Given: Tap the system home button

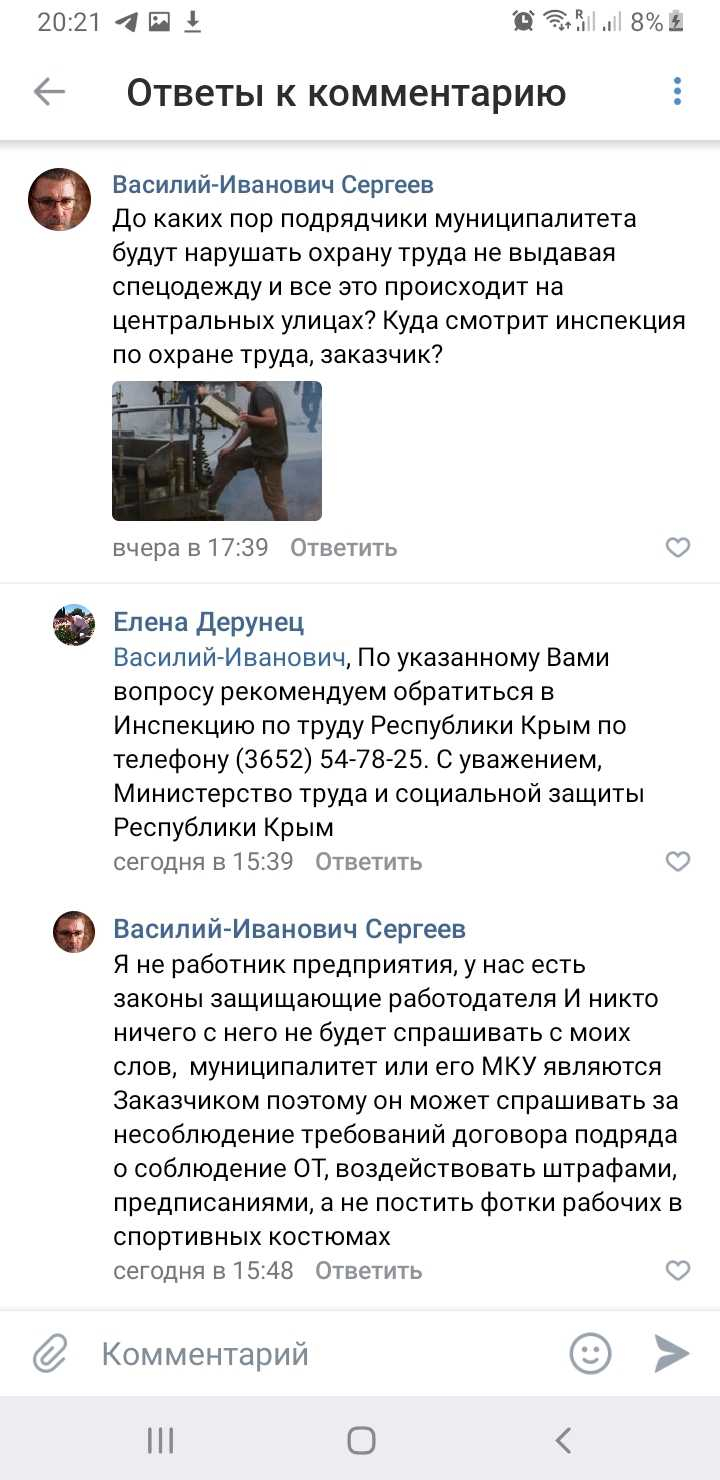Looking at the screenshot, I should pos(360,1440).
